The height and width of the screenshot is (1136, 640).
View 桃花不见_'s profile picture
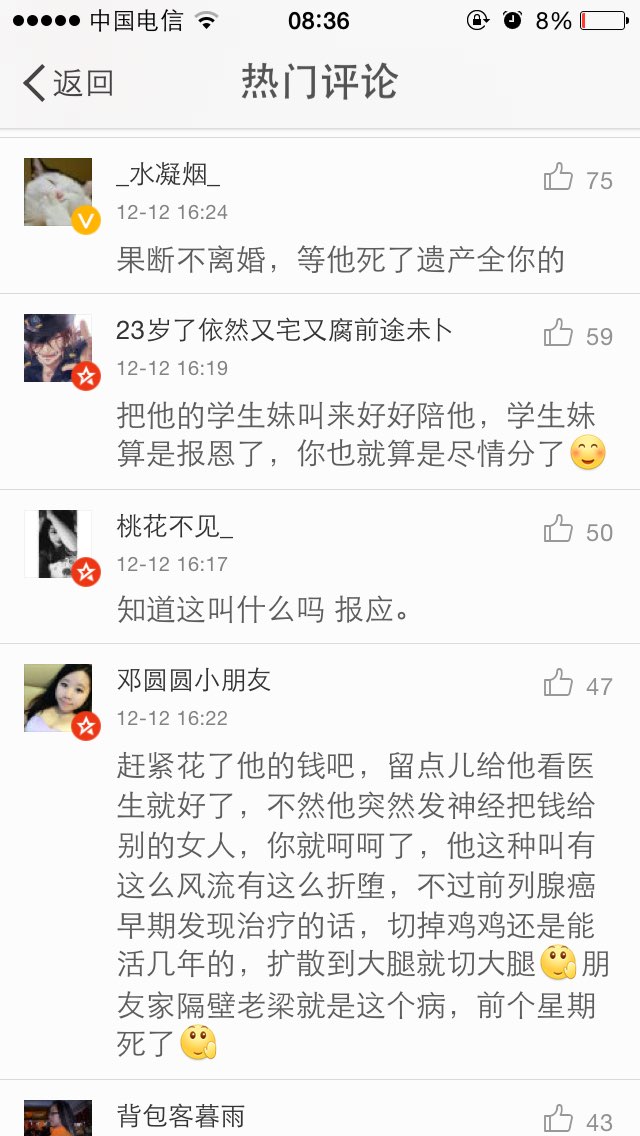[58, 543]
